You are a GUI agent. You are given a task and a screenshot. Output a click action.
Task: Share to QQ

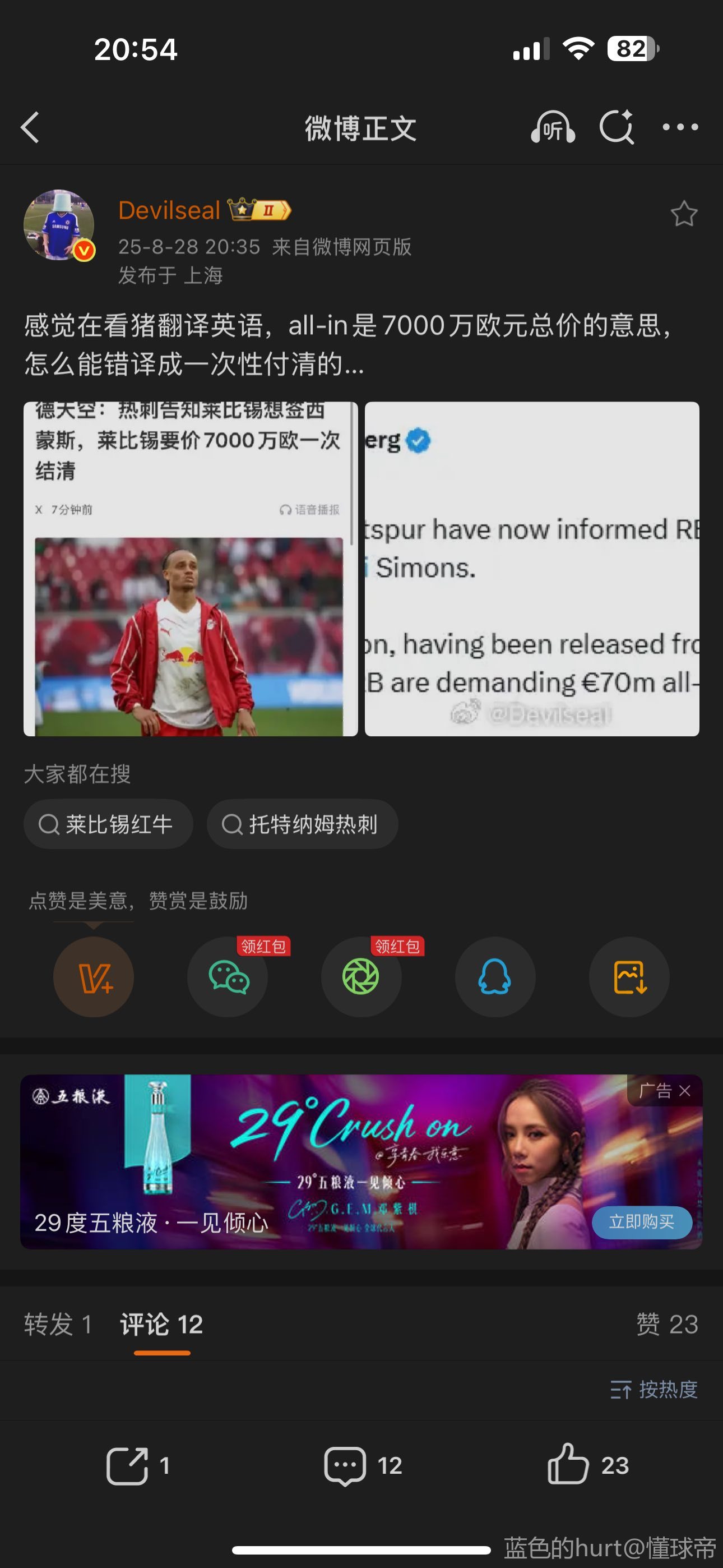pos(495,977)
